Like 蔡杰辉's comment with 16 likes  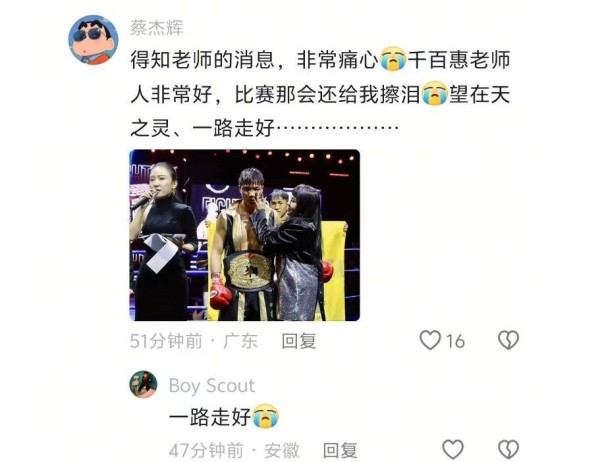point(430,341)
